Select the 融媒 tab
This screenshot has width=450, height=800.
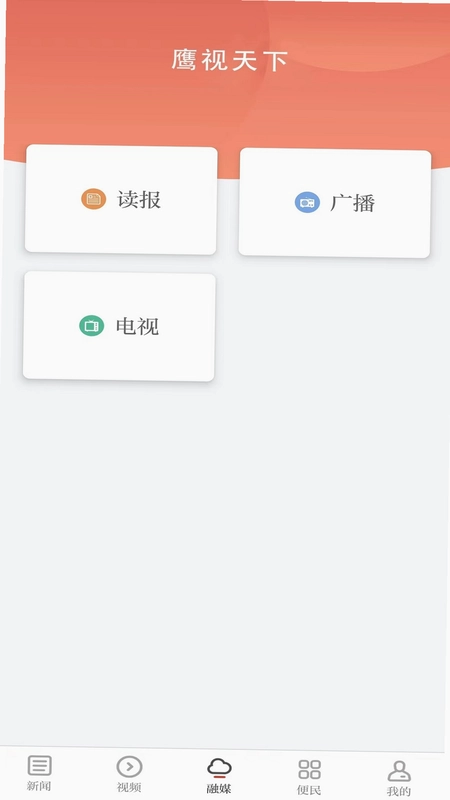pos(219,776)
